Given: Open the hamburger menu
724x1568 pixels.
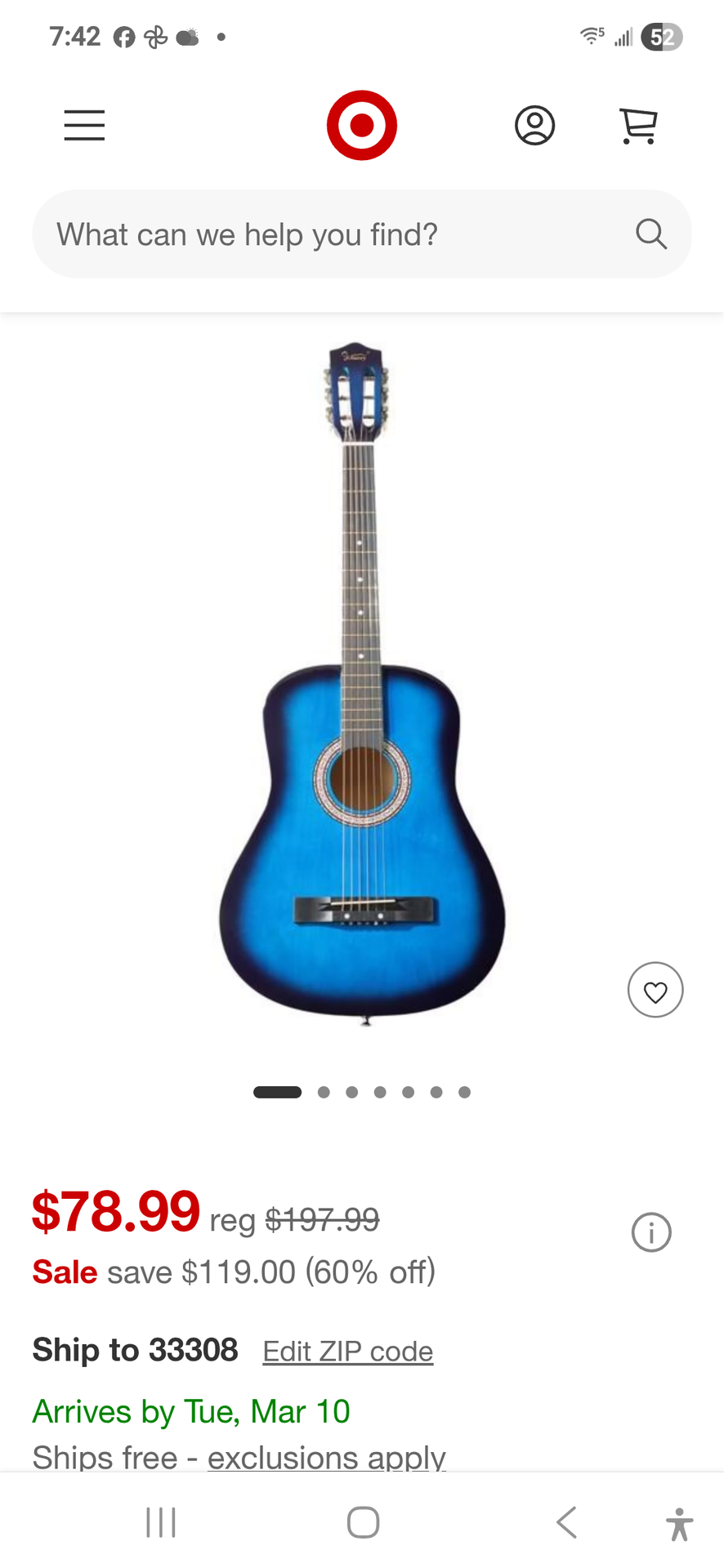Looking at the screenshot, I should point(84,126).
